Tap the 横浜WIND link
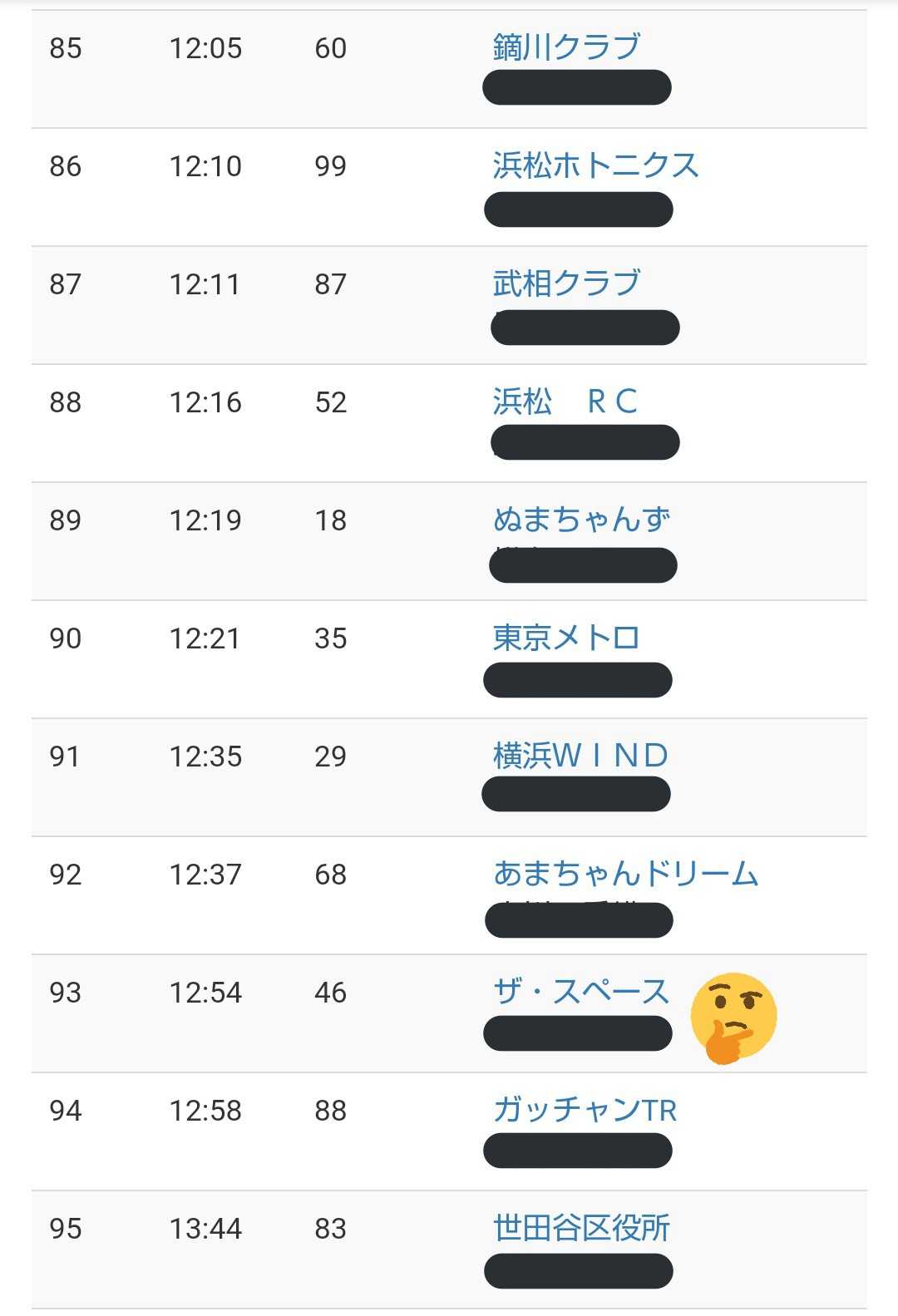Screen dimensions: 898x1316 tap(580, 756)
